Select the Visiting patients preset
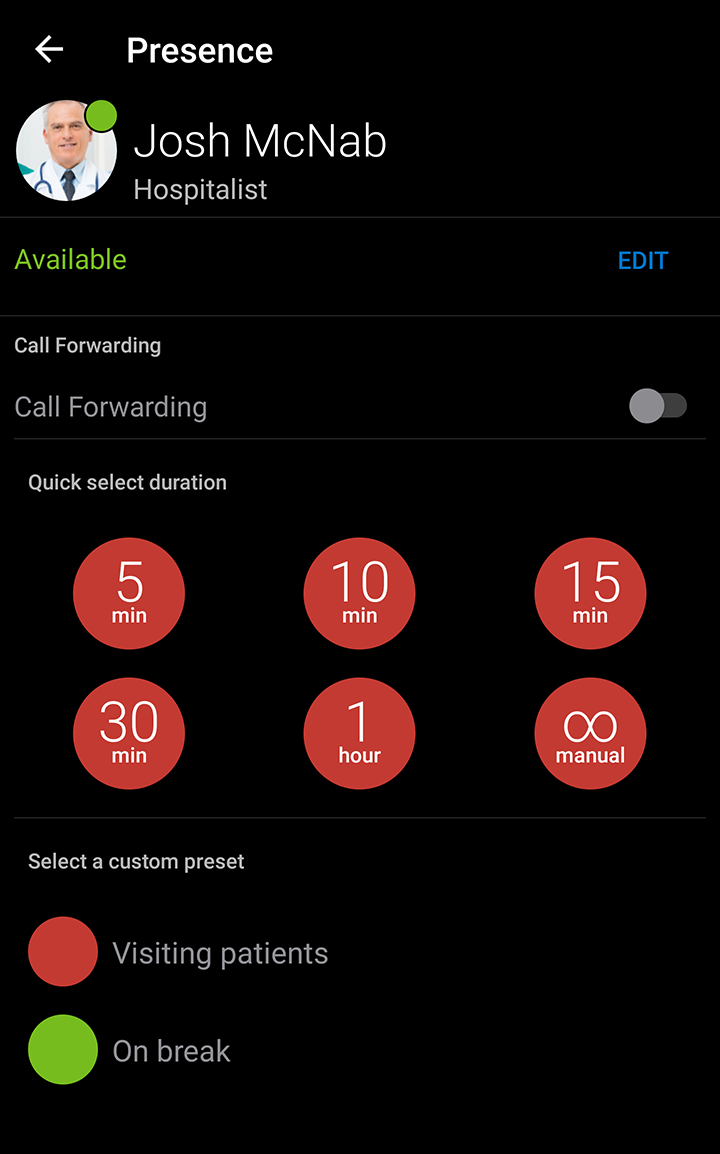 [222, 952]
